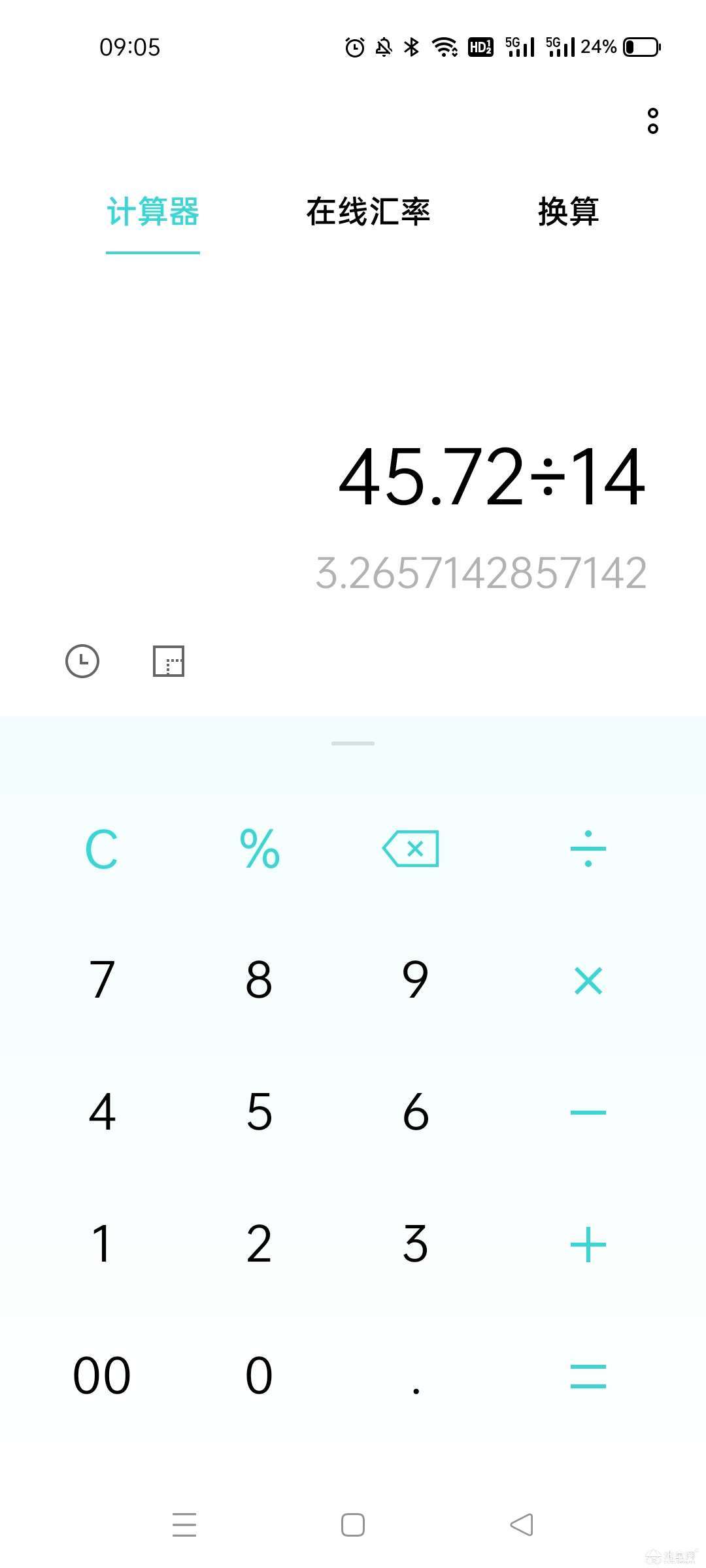Viewport: 706px width, 1568px height.
Task: Switch to the 在线汇率 tab
Action: click(x=368, y=212)
